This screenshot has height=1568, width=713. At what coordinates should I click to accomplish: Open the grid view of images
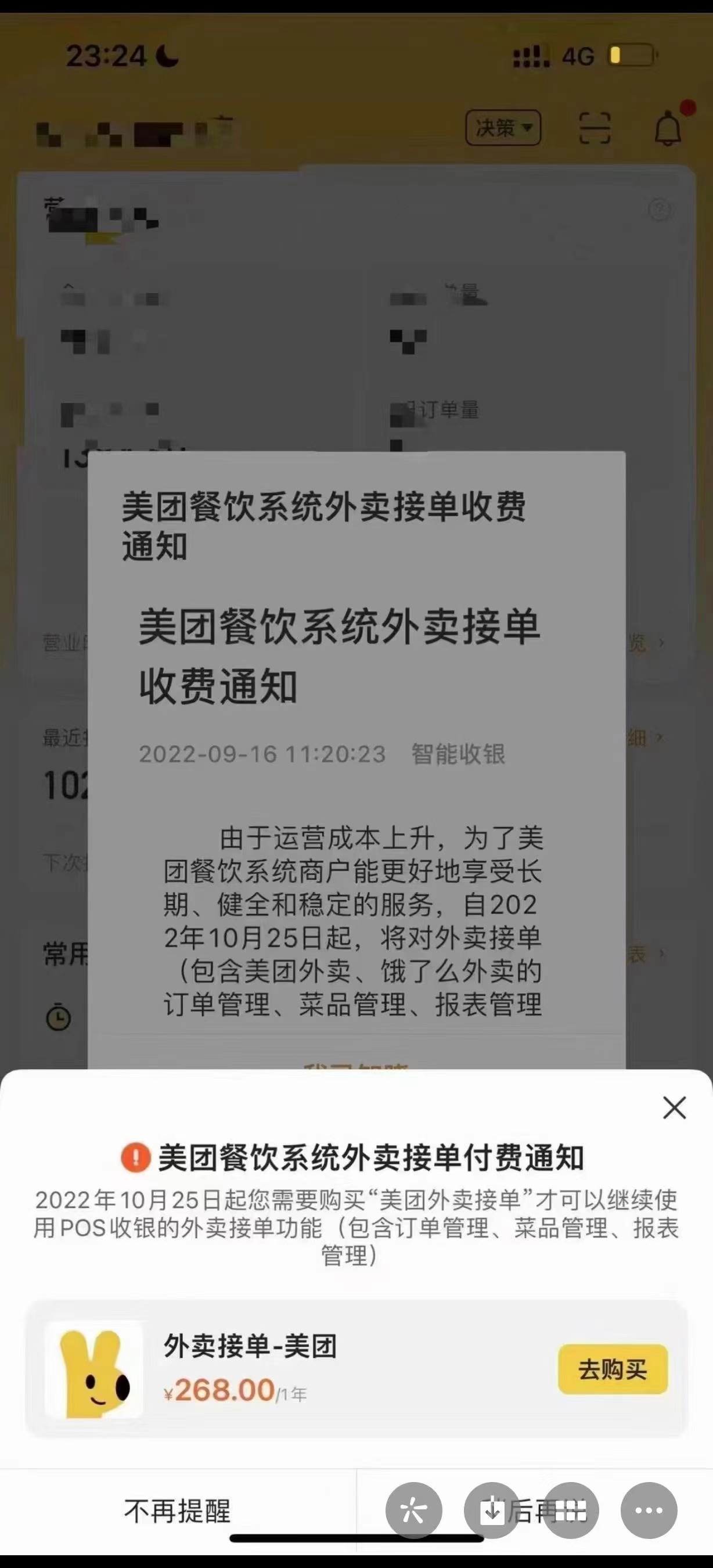pos(570,1510)
